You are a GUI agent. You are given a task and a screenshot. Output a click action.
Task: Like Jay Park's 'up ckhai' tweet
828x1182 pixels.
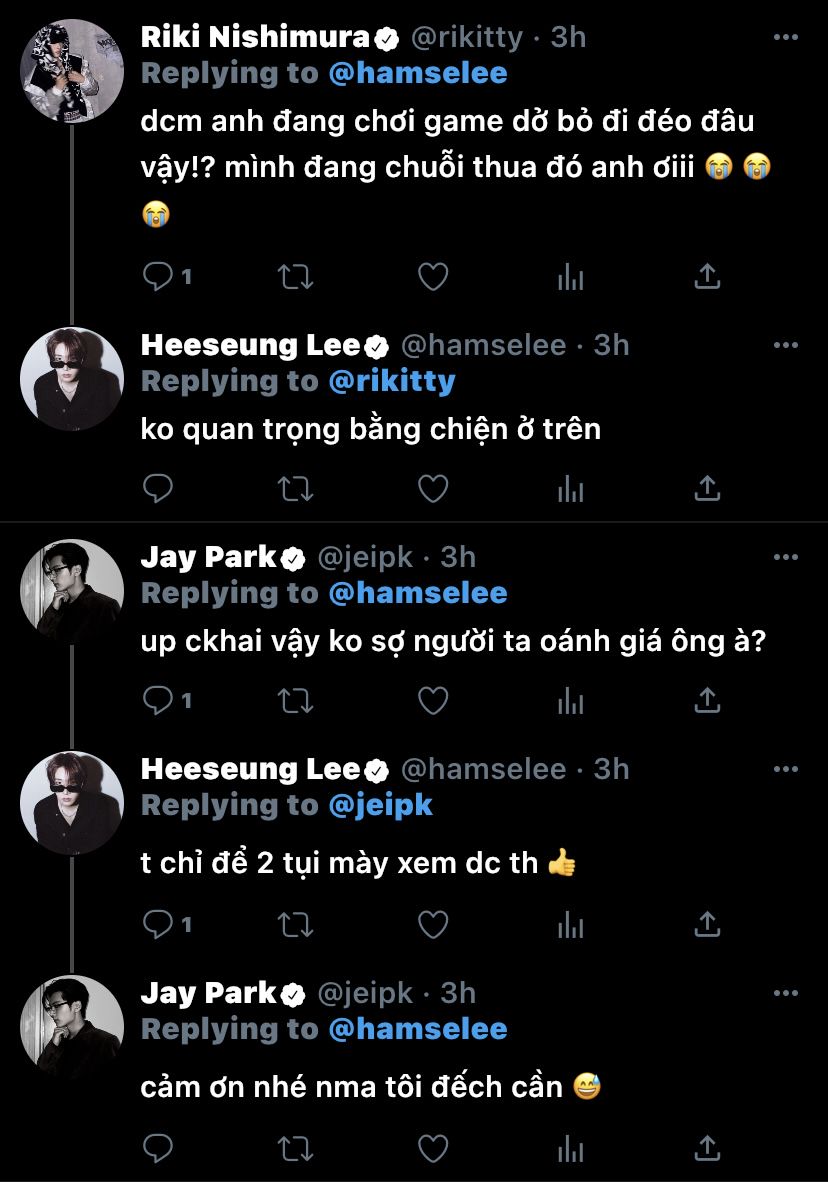(432, 701)
